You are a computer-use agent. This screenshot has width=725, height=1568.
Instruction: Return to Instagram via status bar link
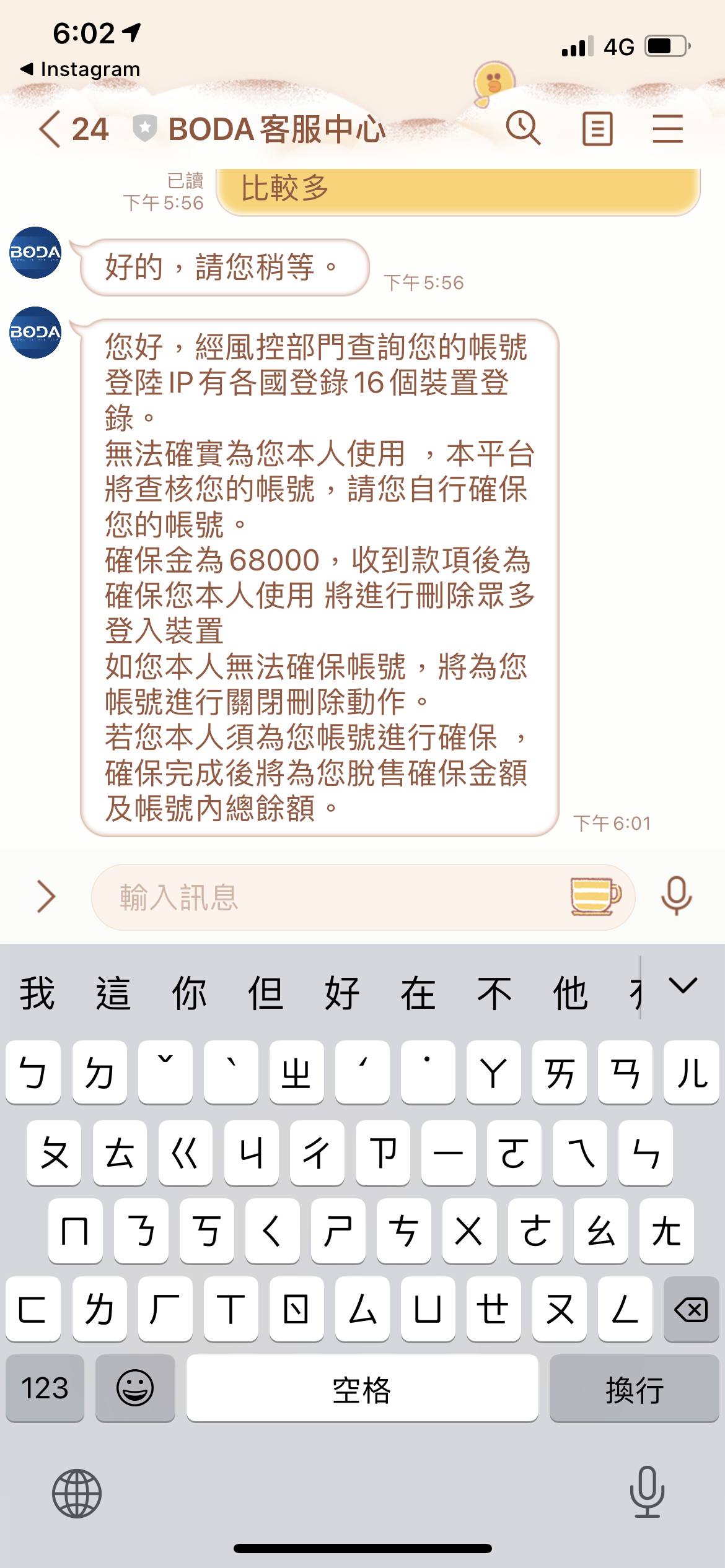(80, 69)
